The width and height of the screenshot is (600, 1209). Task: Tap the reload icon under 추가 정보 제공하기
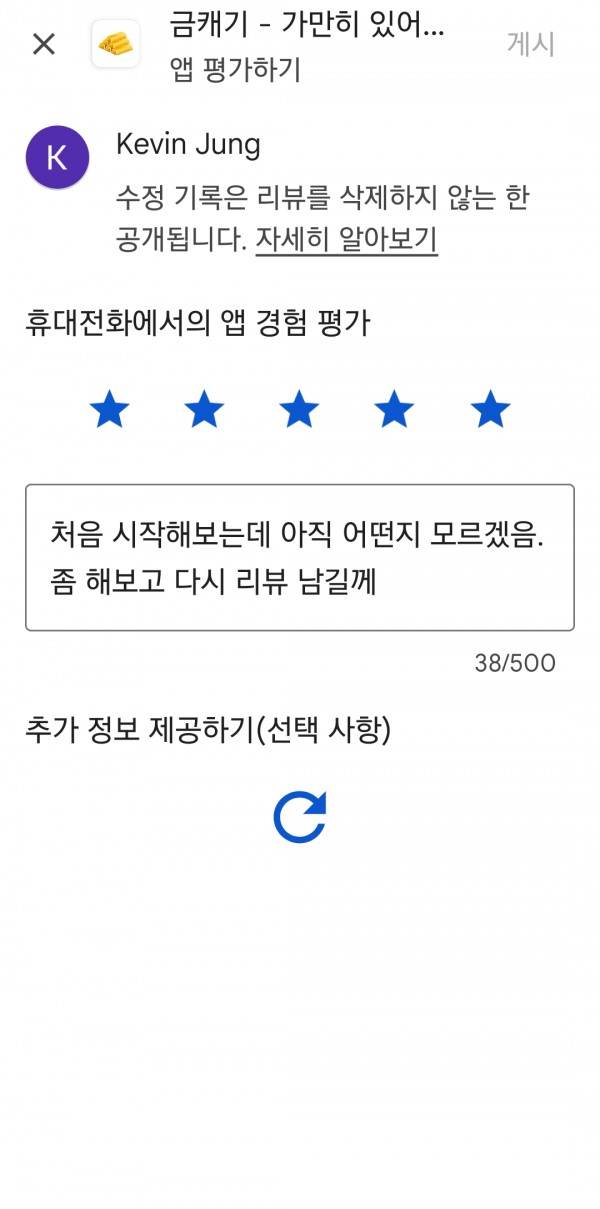pyautogui.click(x=300, y=817)
